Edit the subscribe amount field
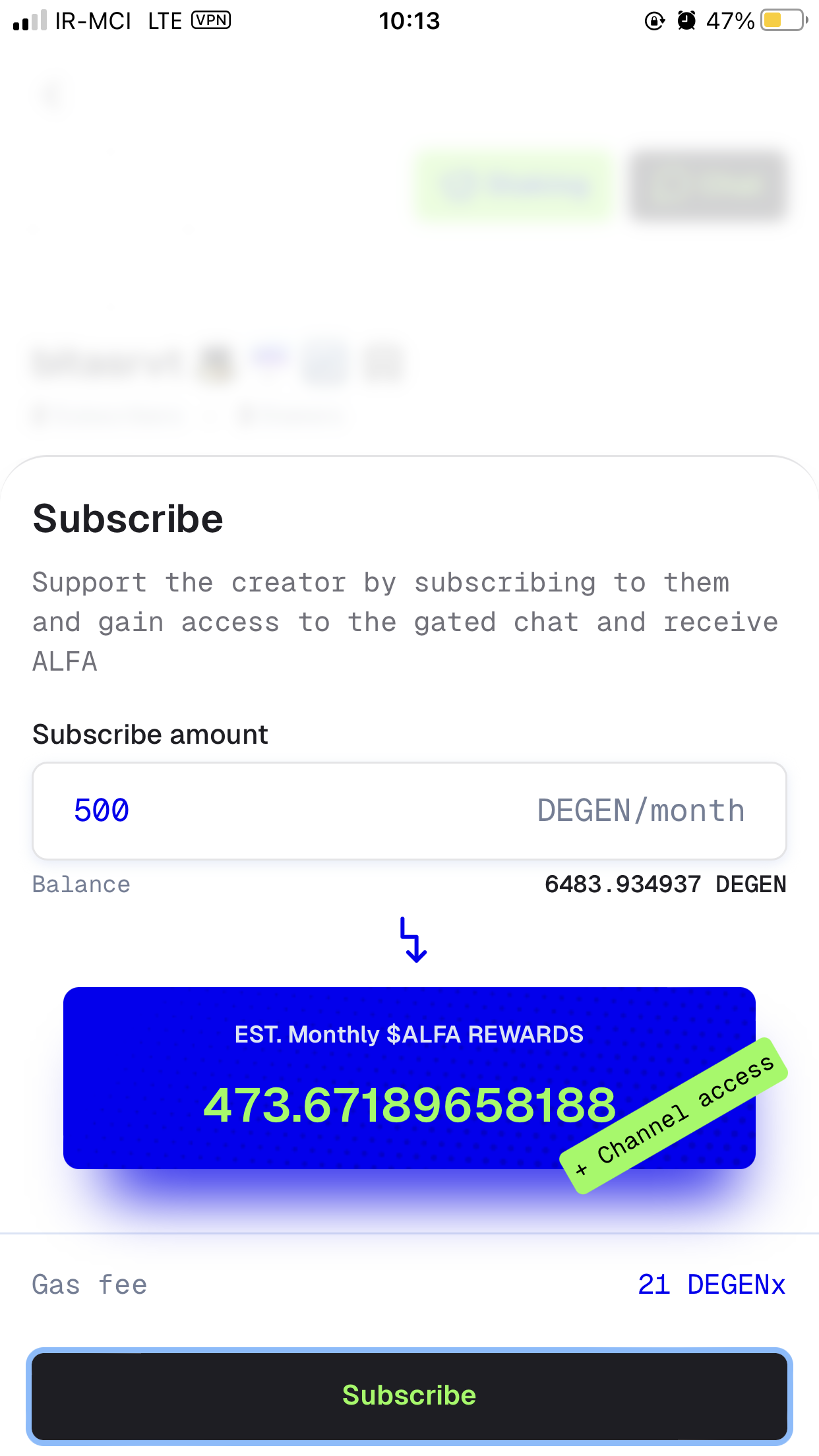 [297, 810]
